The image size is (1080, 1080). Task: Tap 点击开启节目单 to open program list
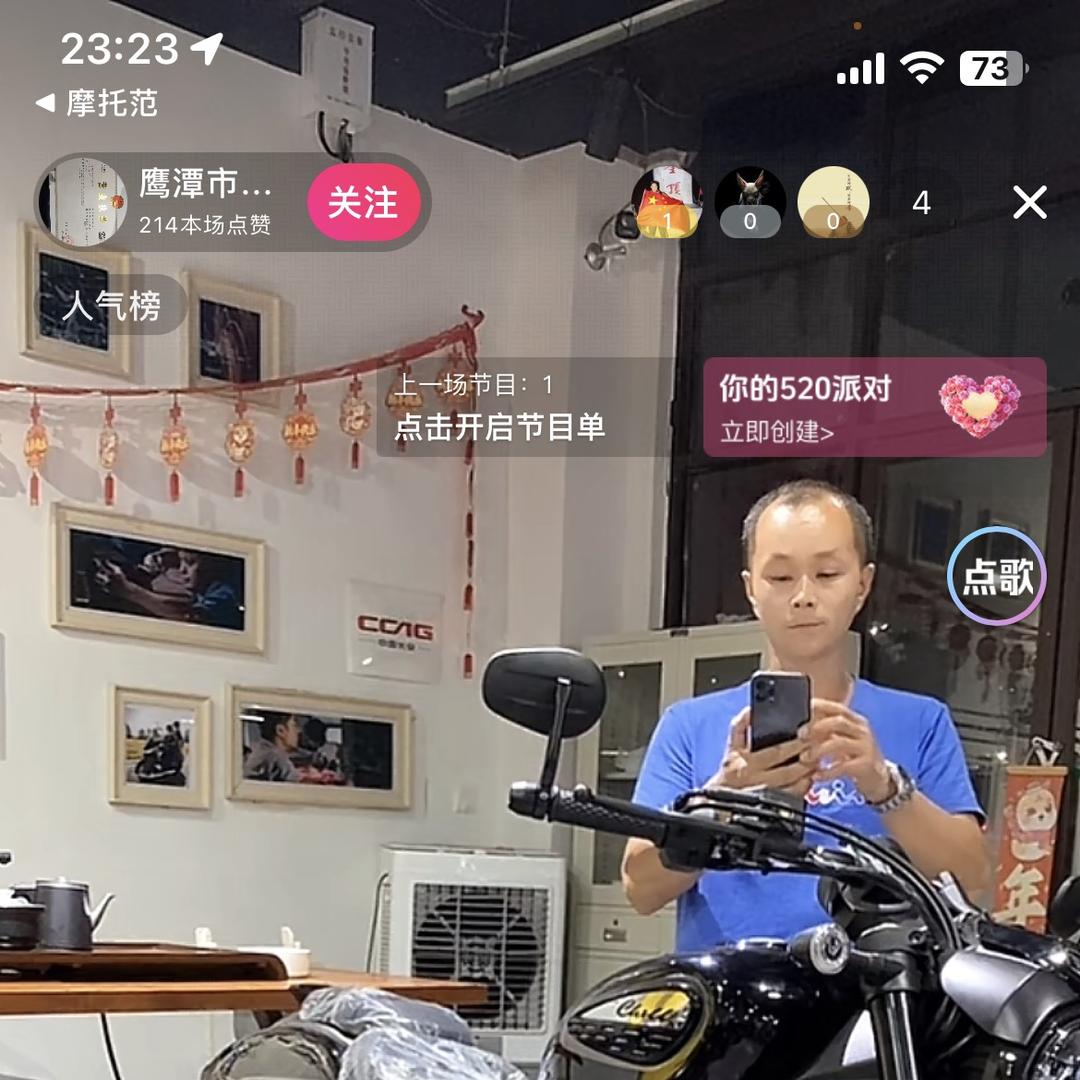500,427
